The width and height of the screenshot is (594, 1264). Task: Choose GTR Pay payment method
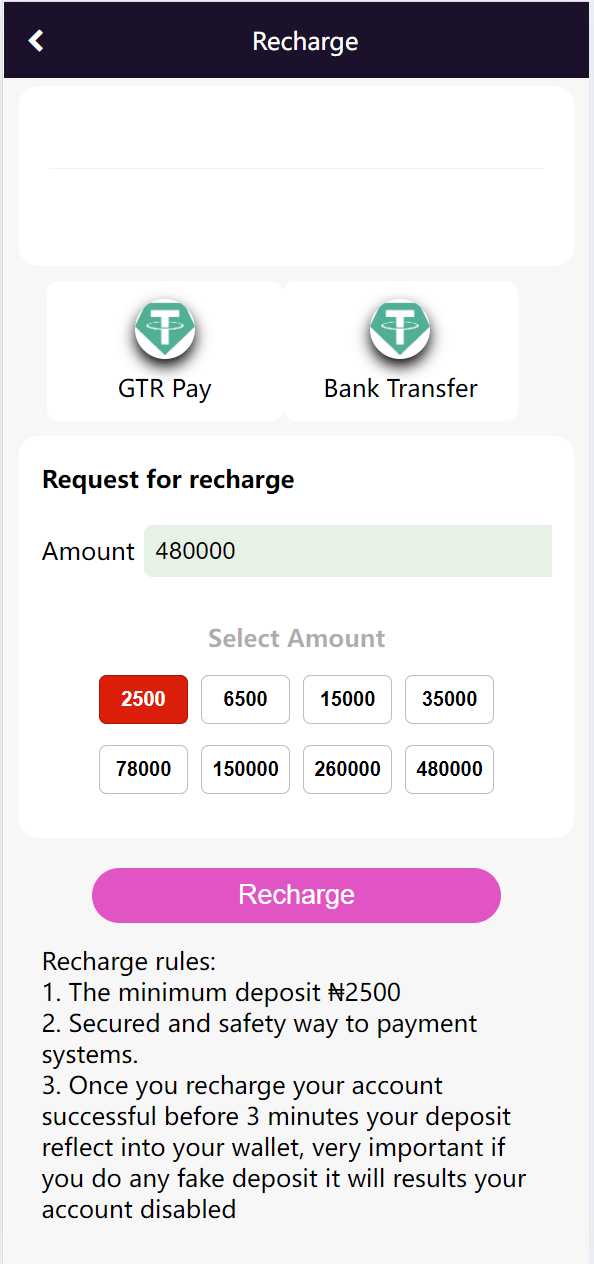pyautogui.click(x=165, y=351)
